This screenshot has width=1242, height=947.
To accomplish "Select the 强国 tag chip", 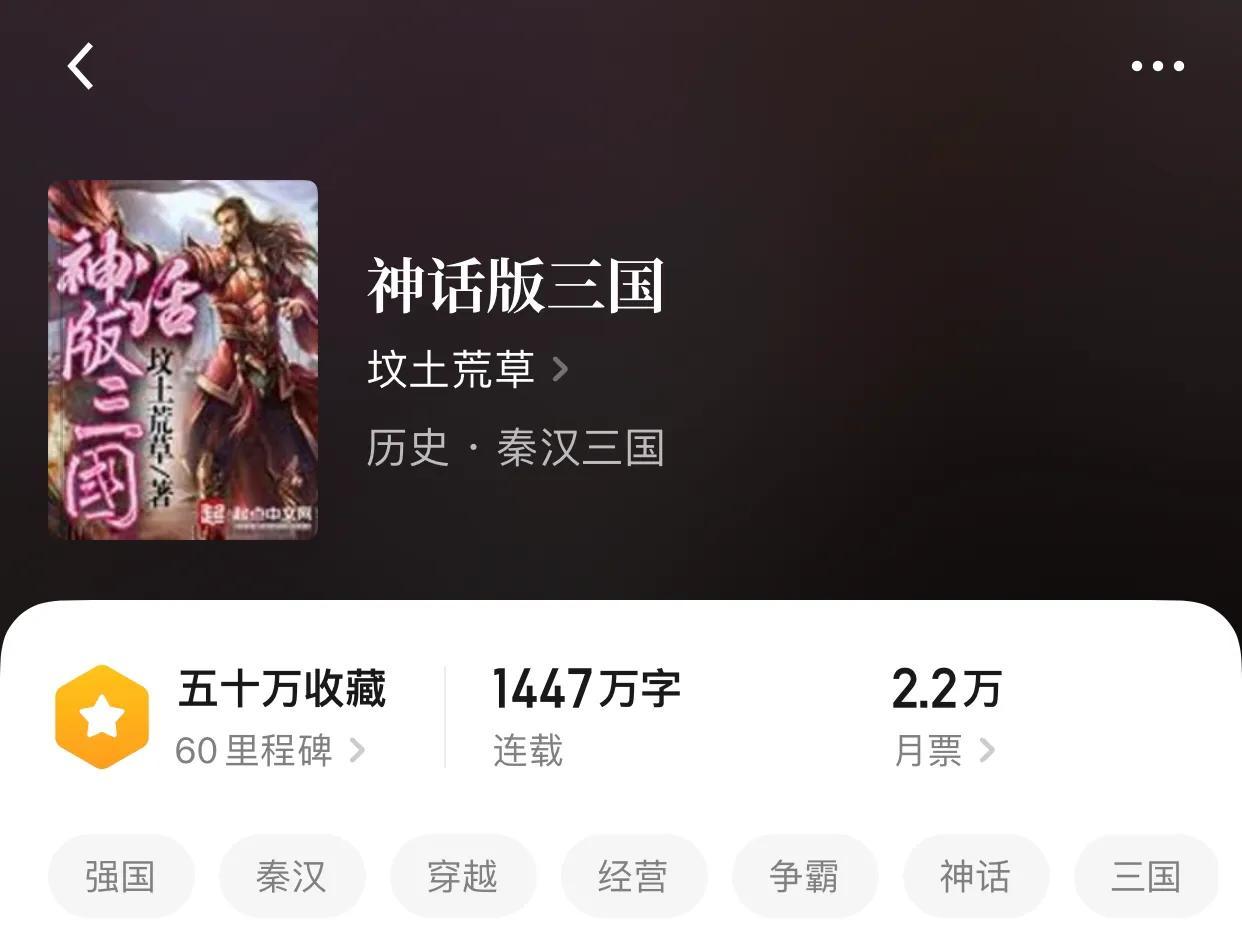I will (120, 877).
